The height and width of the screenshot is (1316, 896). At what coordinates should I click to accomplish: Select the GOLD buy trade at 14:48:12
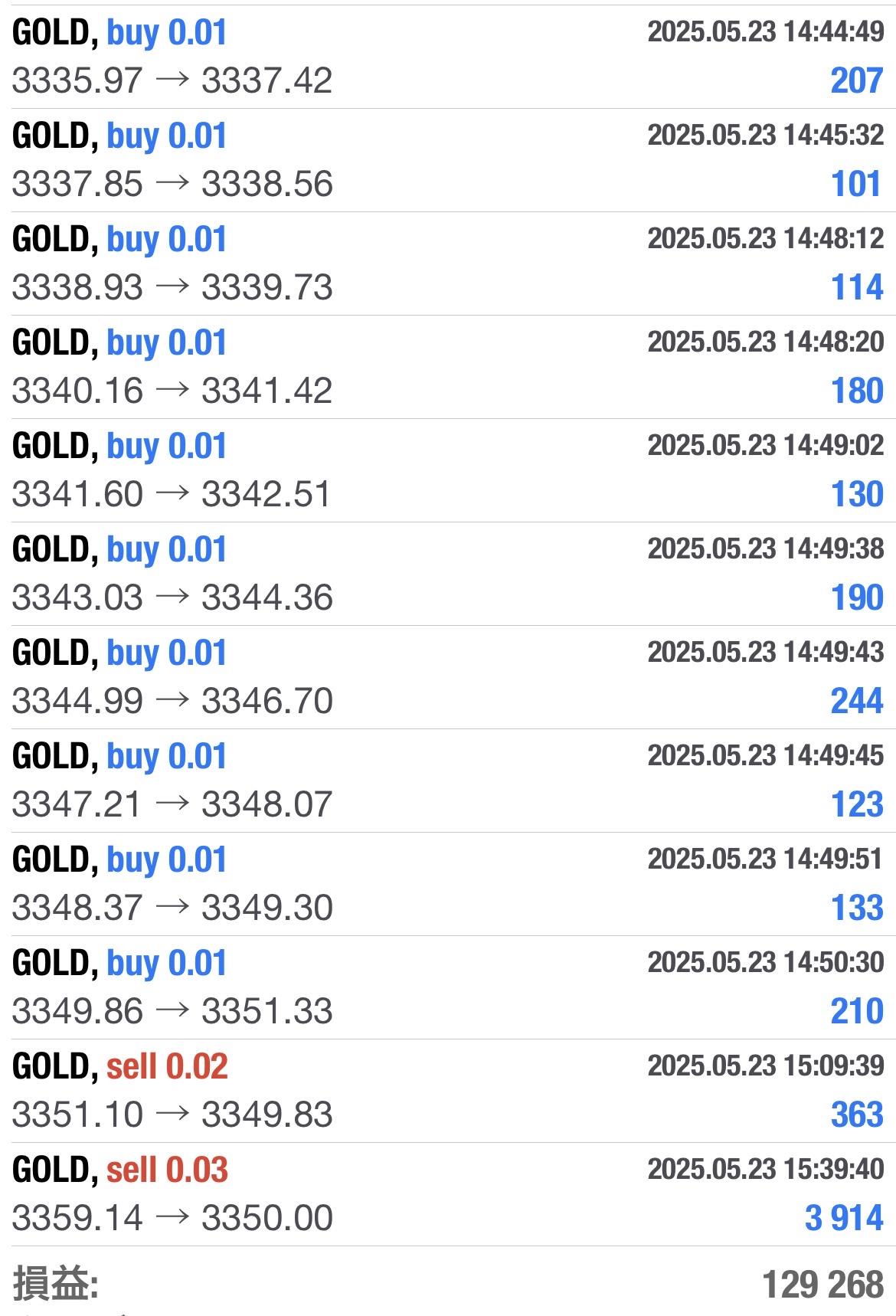click(x=448, y=264)
